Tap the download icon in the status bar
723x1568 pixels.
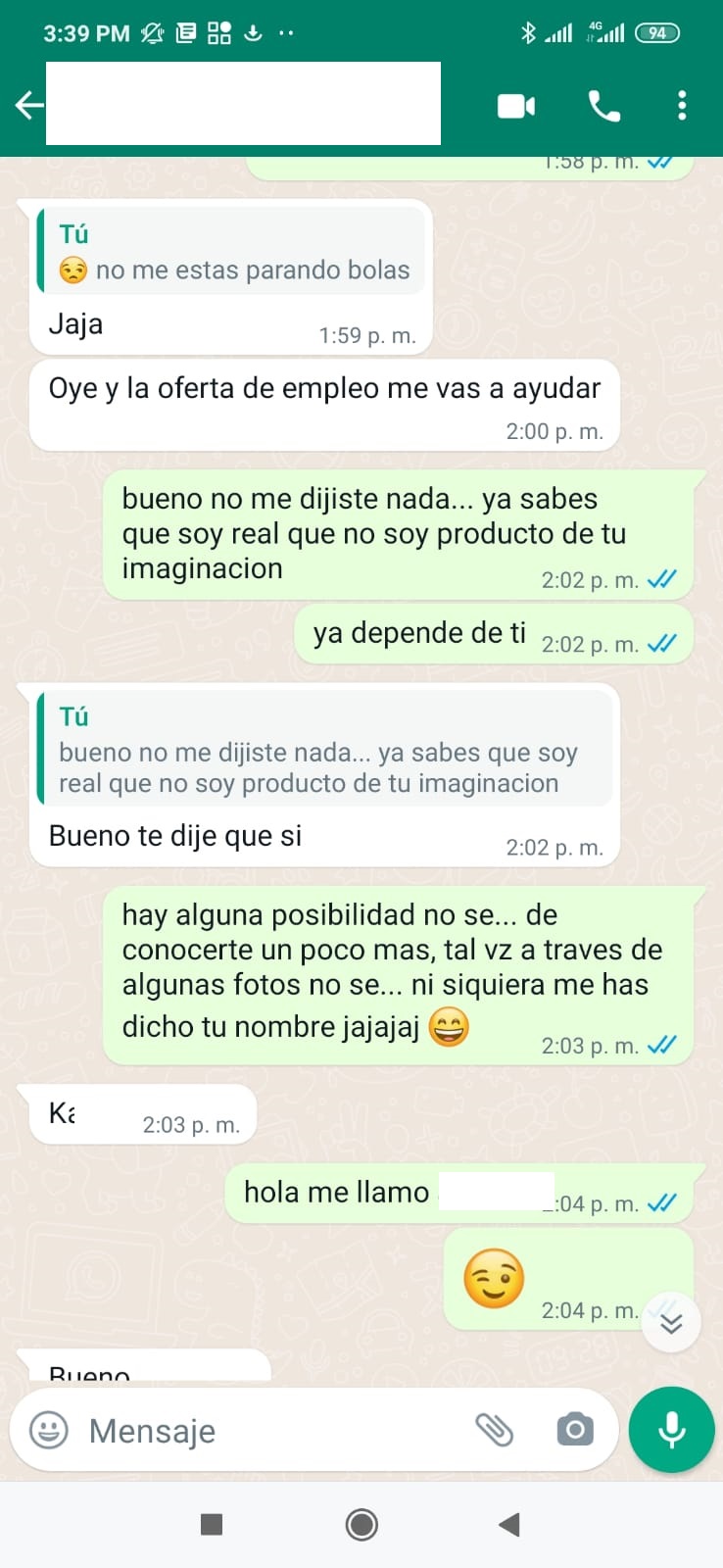click(254, 31)
